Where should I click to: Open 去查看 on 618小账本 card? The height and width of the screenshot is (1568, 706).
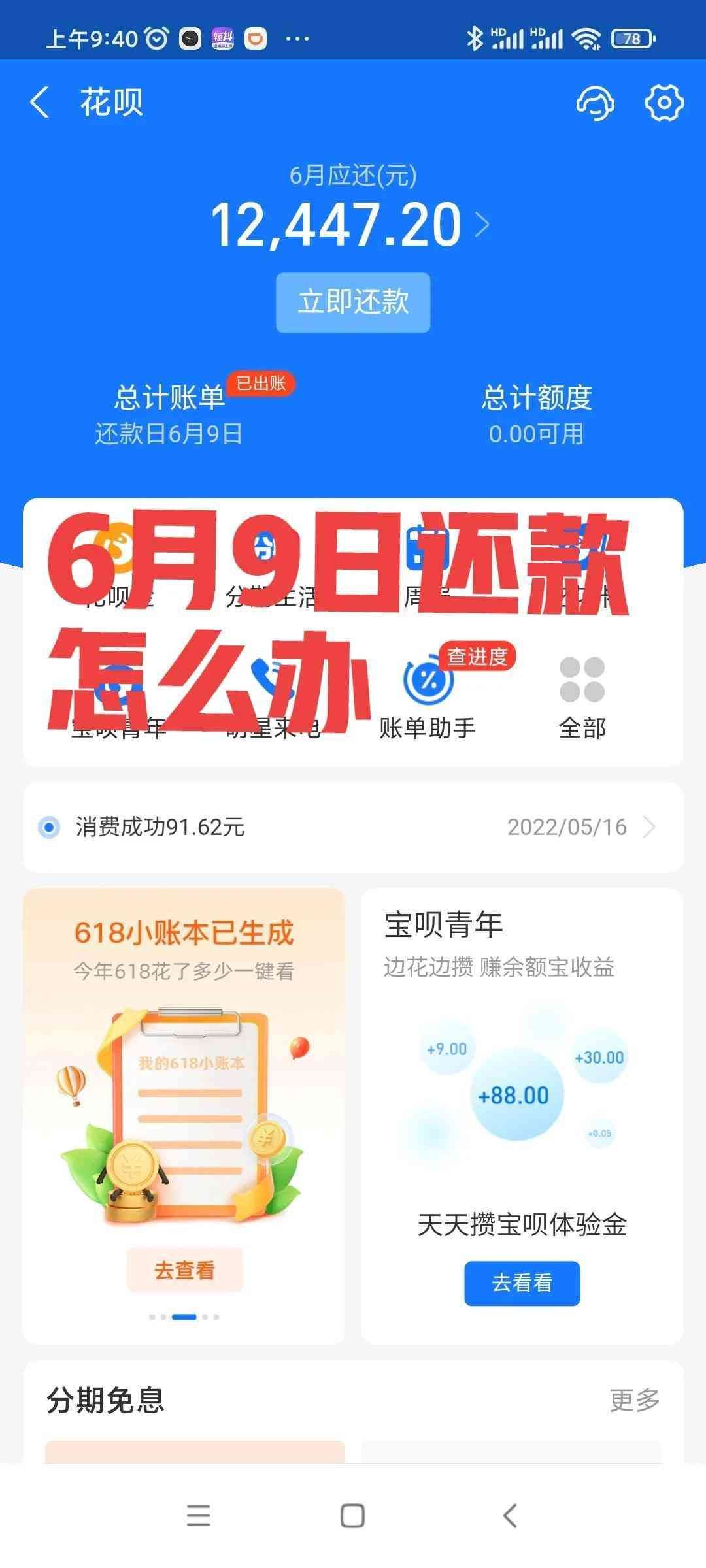(186, 1268)
